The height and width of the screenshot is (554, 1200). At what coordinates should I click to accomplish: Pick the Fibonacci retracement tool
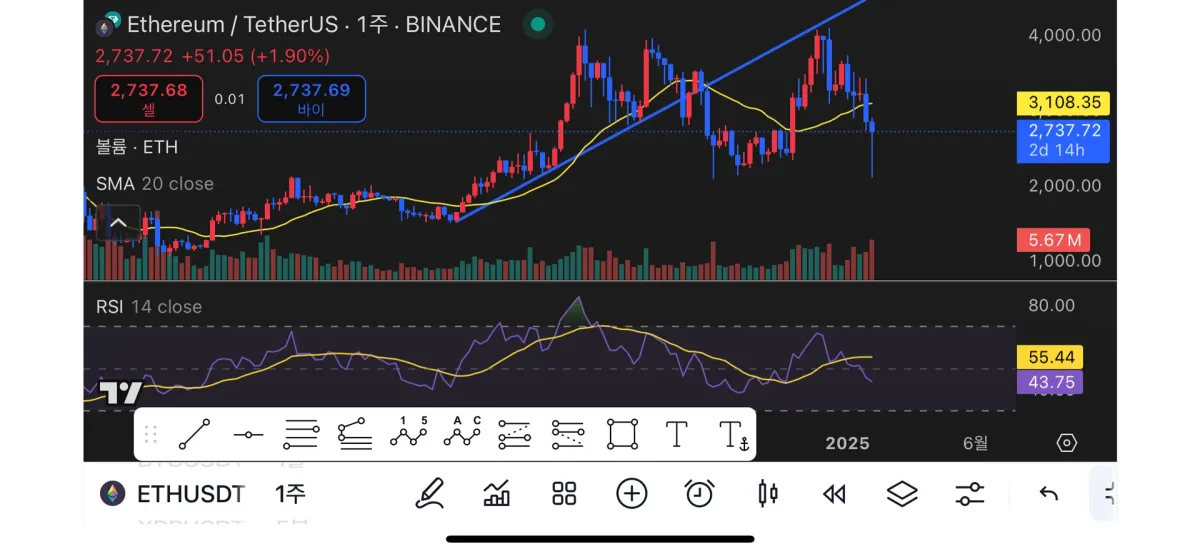click(x=301, y=434)
